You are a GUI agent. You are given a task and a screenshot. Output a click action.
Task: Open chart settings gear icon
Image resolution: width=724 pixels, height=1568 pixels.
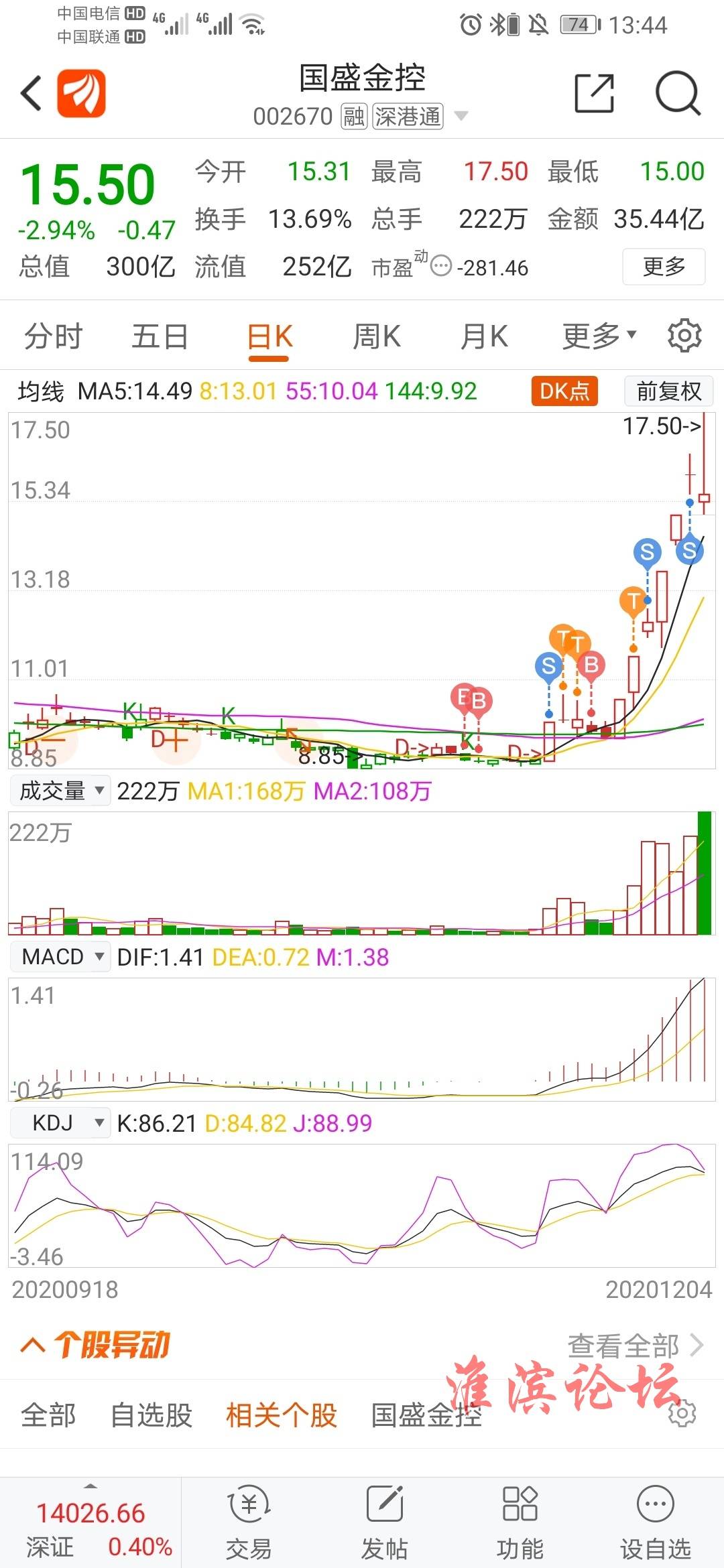(684, 335)
